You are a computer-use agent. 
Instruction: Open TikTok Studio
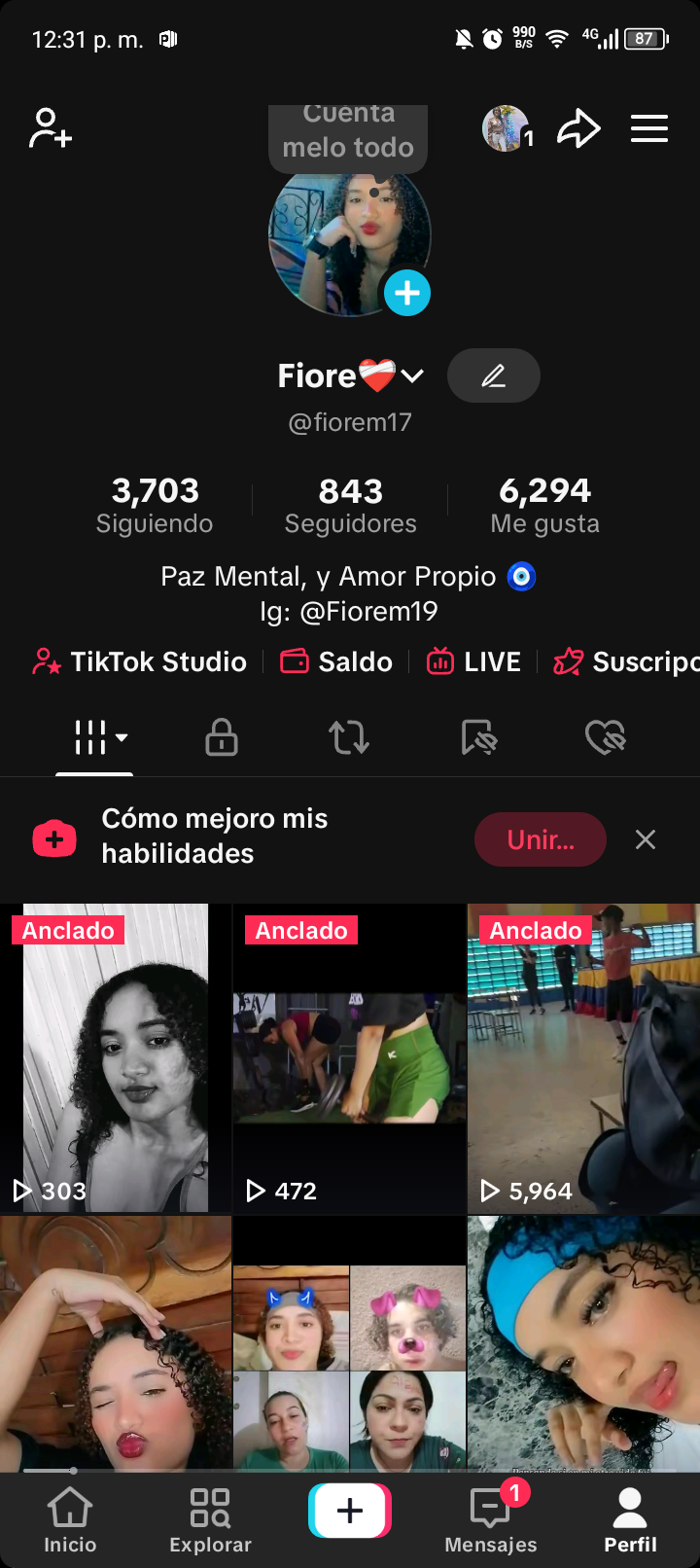140,661
